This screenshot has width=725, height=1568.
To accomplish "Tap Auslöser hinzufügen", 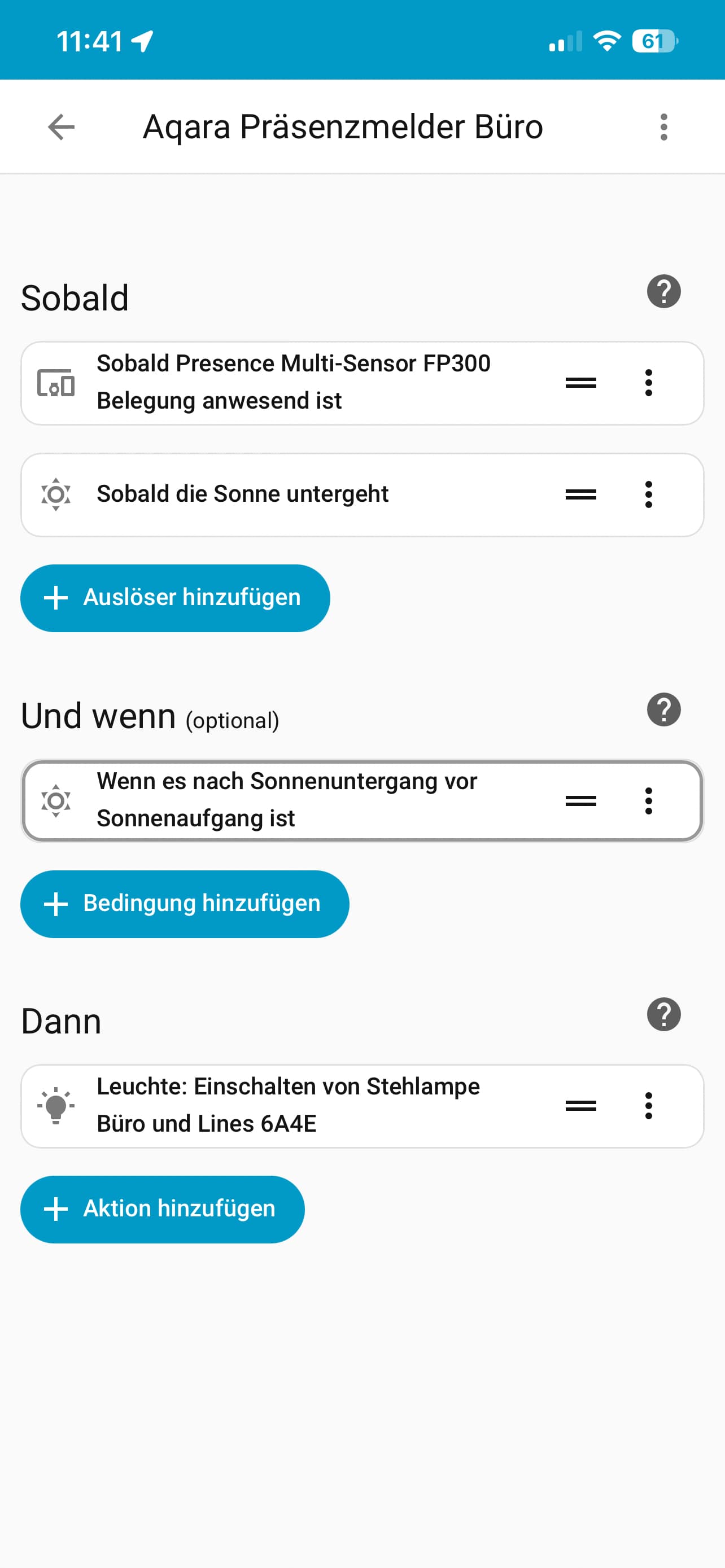I will pos(175,598).
